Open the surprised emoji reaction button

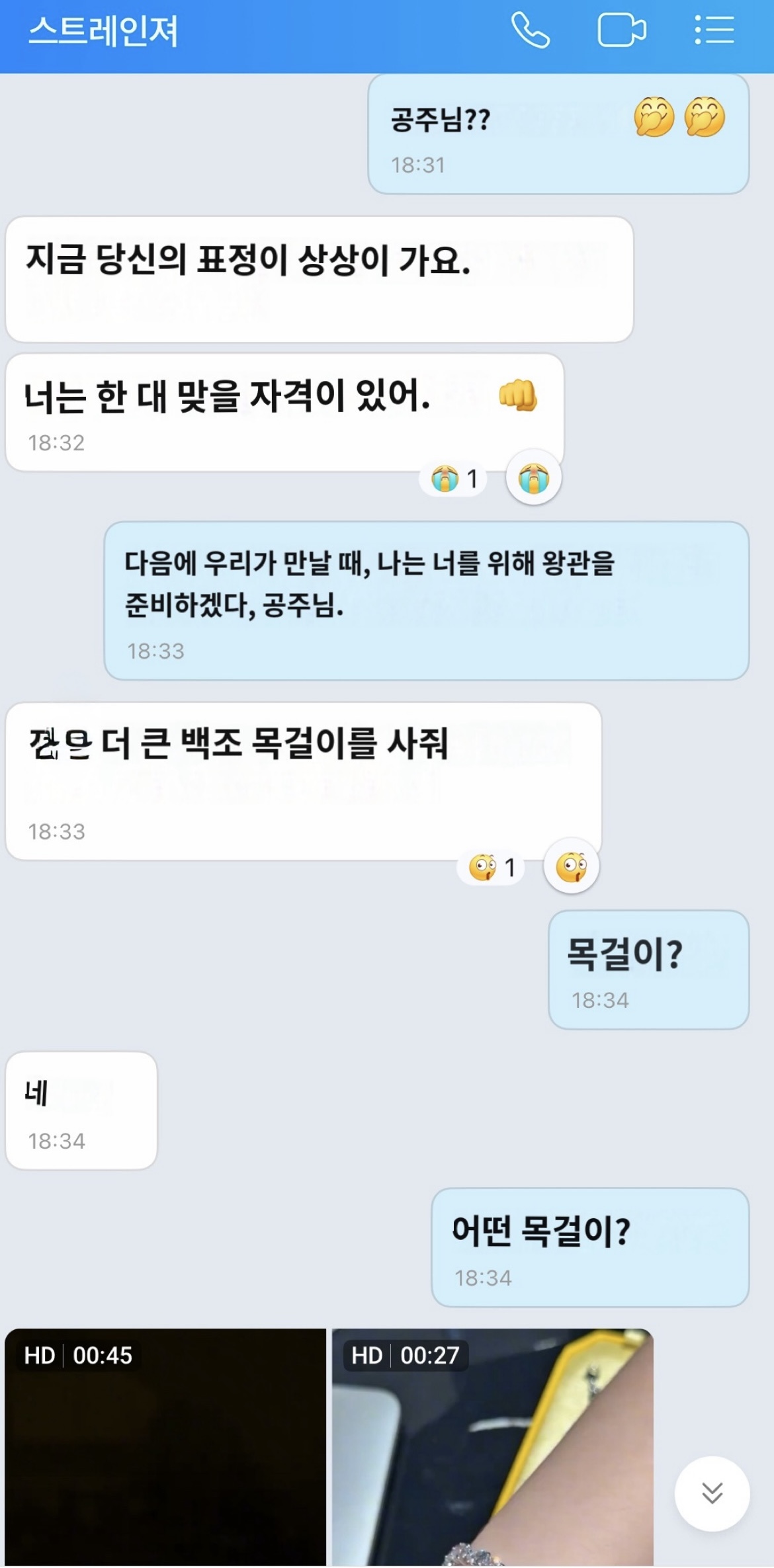tap(571, 867)
